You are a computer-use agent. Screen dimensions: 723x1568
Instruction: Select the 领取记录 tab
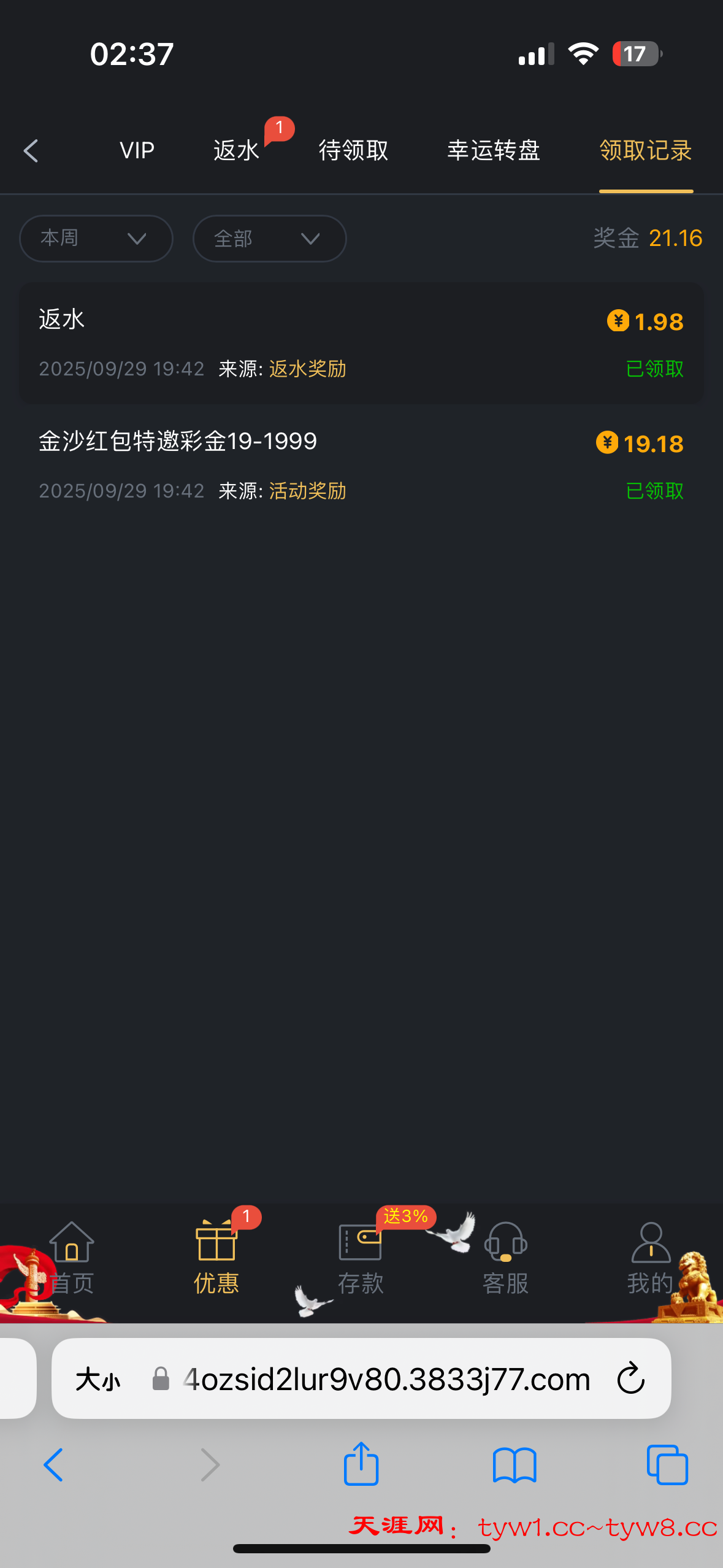click(x=646, y=151)
